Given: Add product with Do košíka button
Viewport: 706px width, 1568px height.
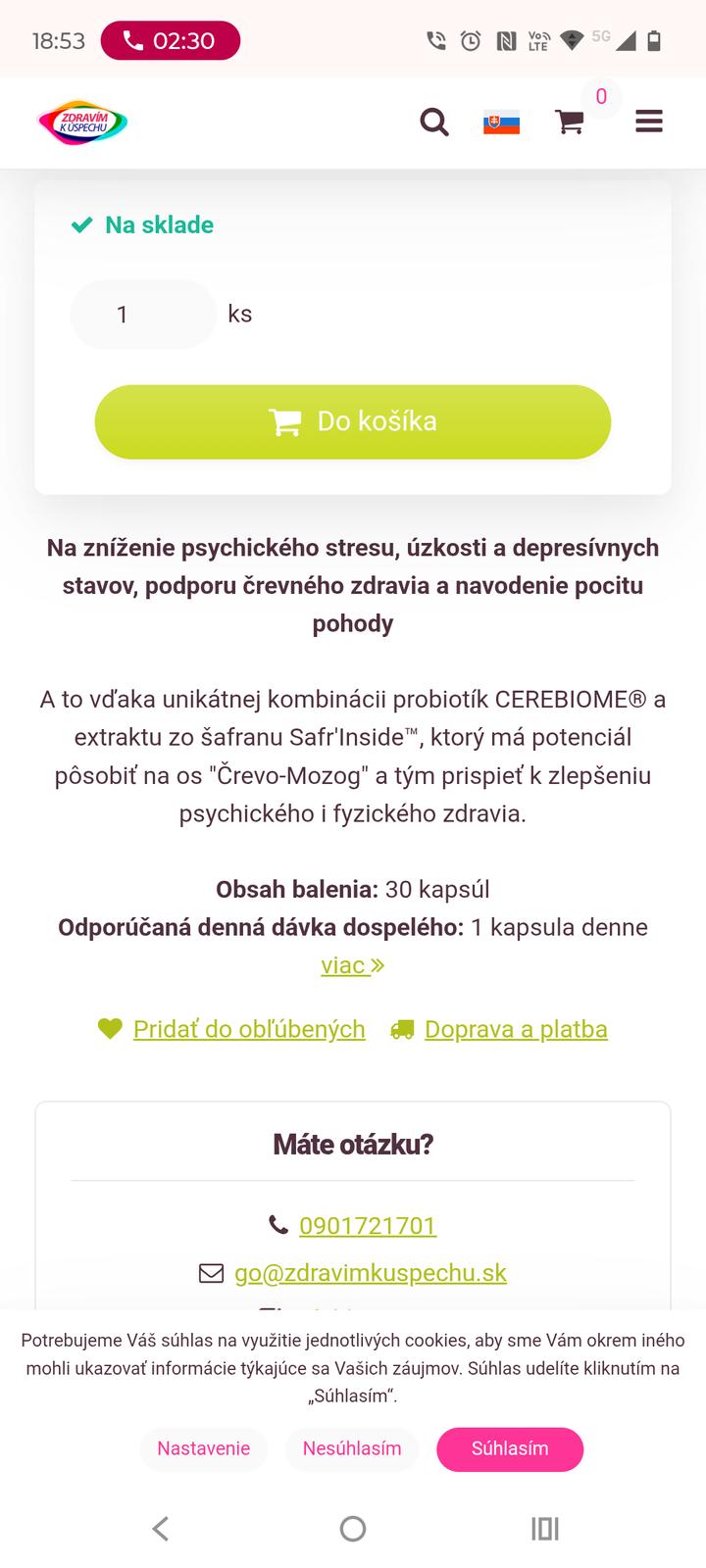Looking at the screenshot, I should [353, 422].
